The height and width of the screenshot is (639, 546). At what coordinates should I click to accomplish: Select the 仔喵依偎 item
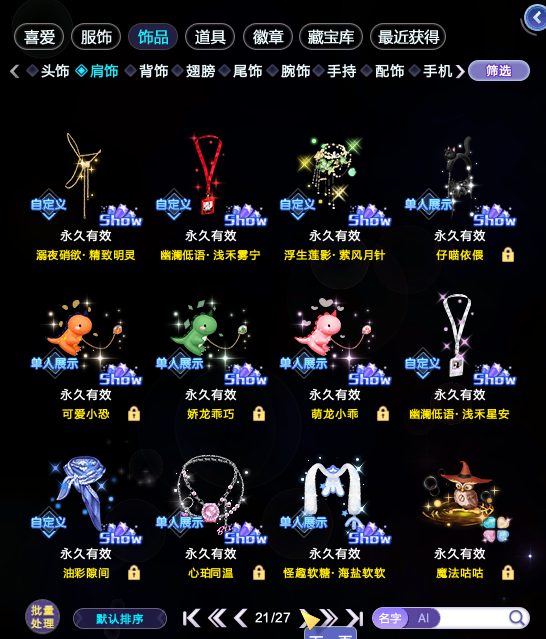460,196
